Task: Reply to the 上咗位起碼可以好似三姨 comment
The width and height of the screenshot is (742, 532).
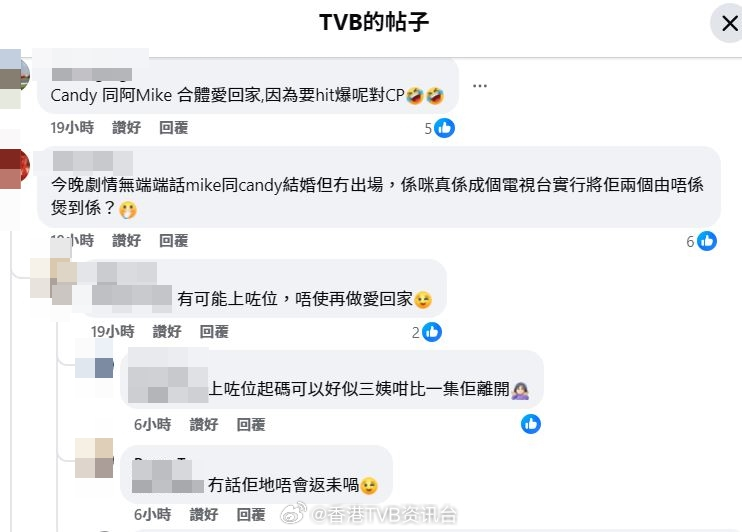Action: pyautogui.click(x=251, y=424)
